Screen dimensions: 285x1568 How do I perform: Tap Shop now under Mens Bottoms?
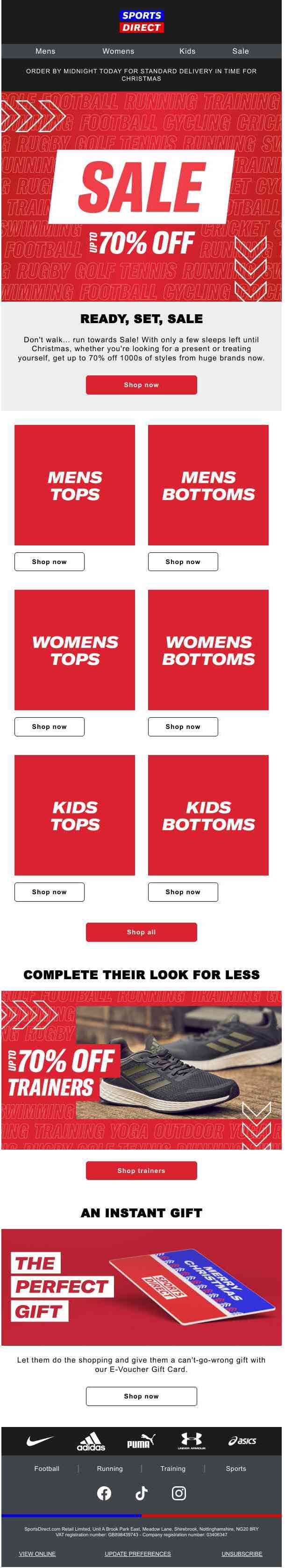coord(183,562)
